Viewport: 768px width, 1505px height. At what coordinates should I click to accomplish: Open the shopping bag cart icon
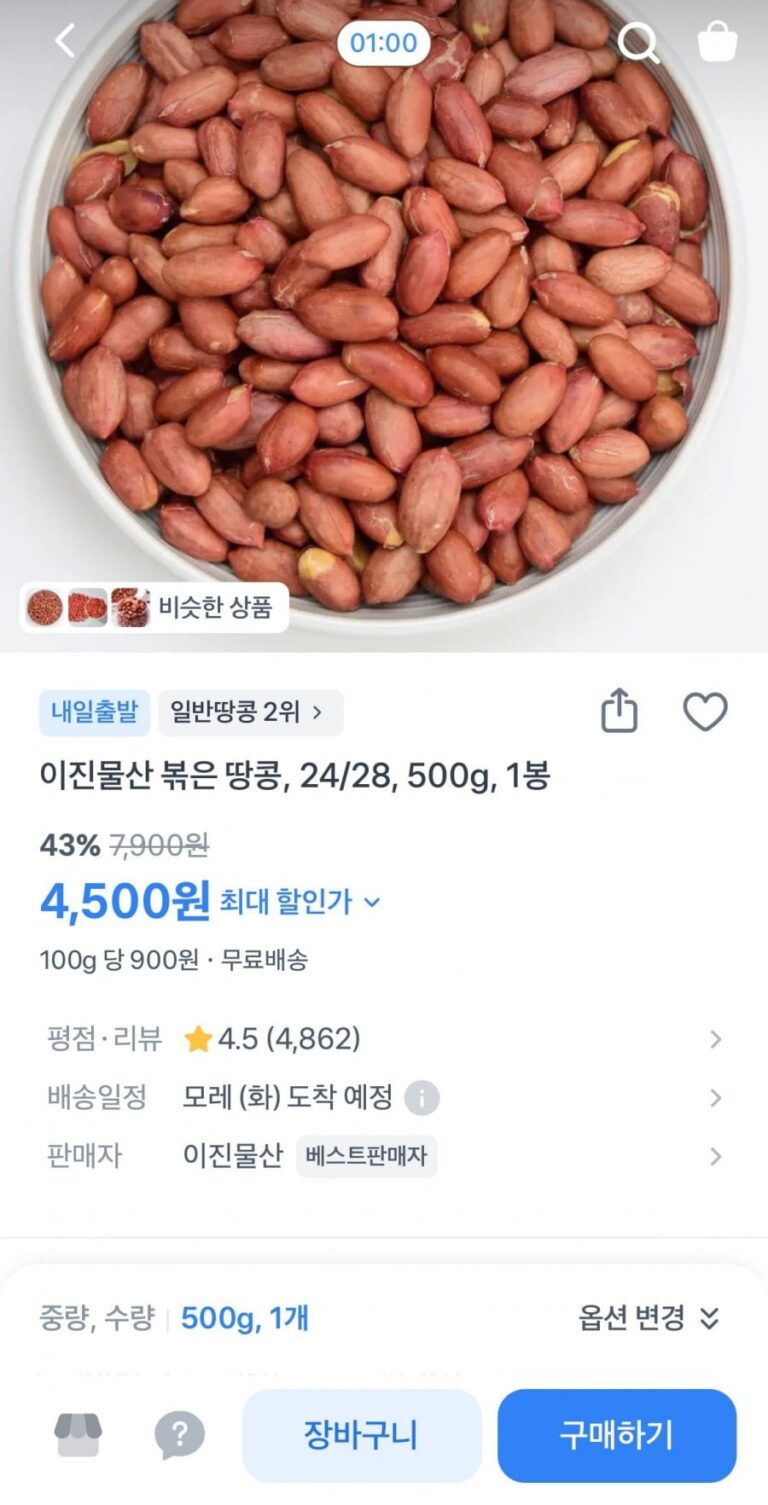pos(717,43)
